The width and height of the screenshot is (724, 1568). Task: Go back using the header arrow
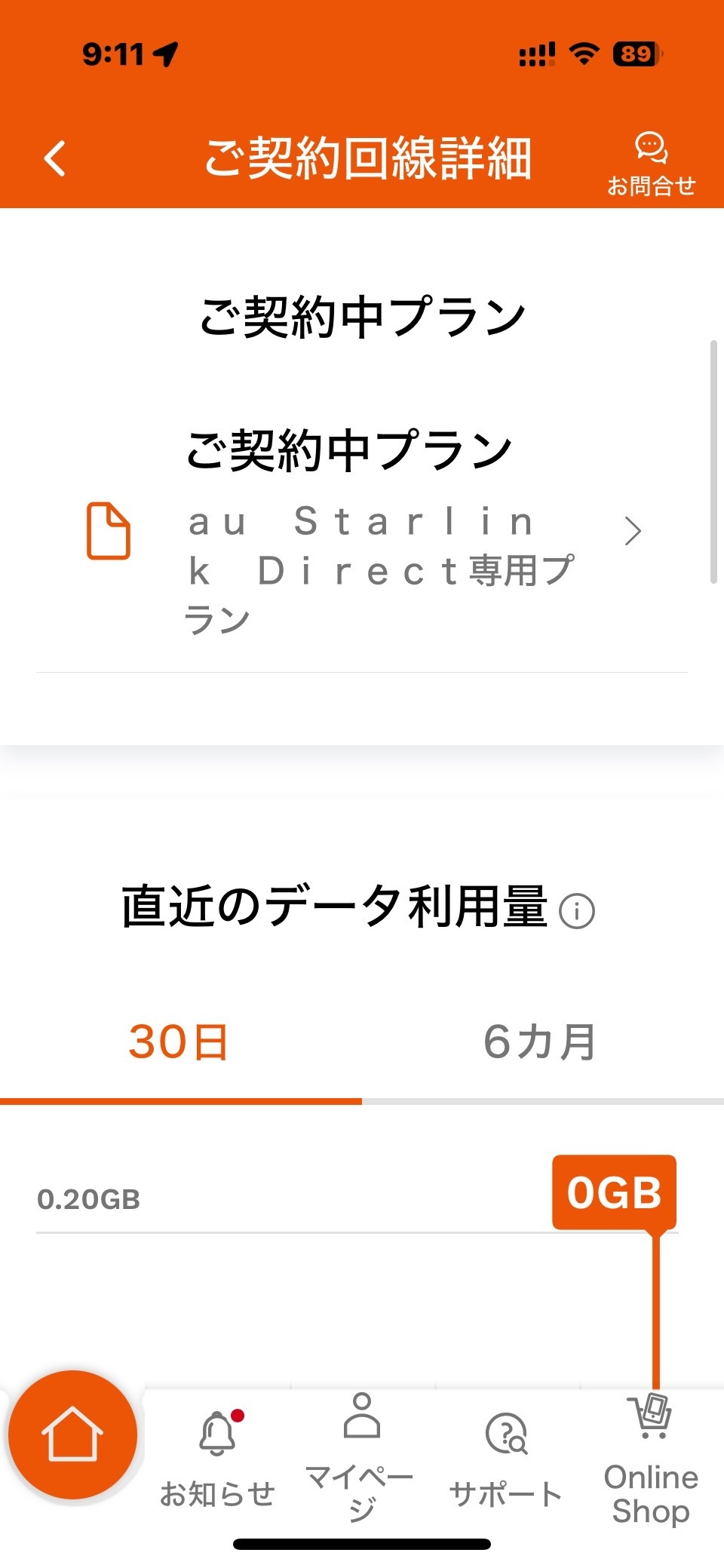tap(54, 158)
